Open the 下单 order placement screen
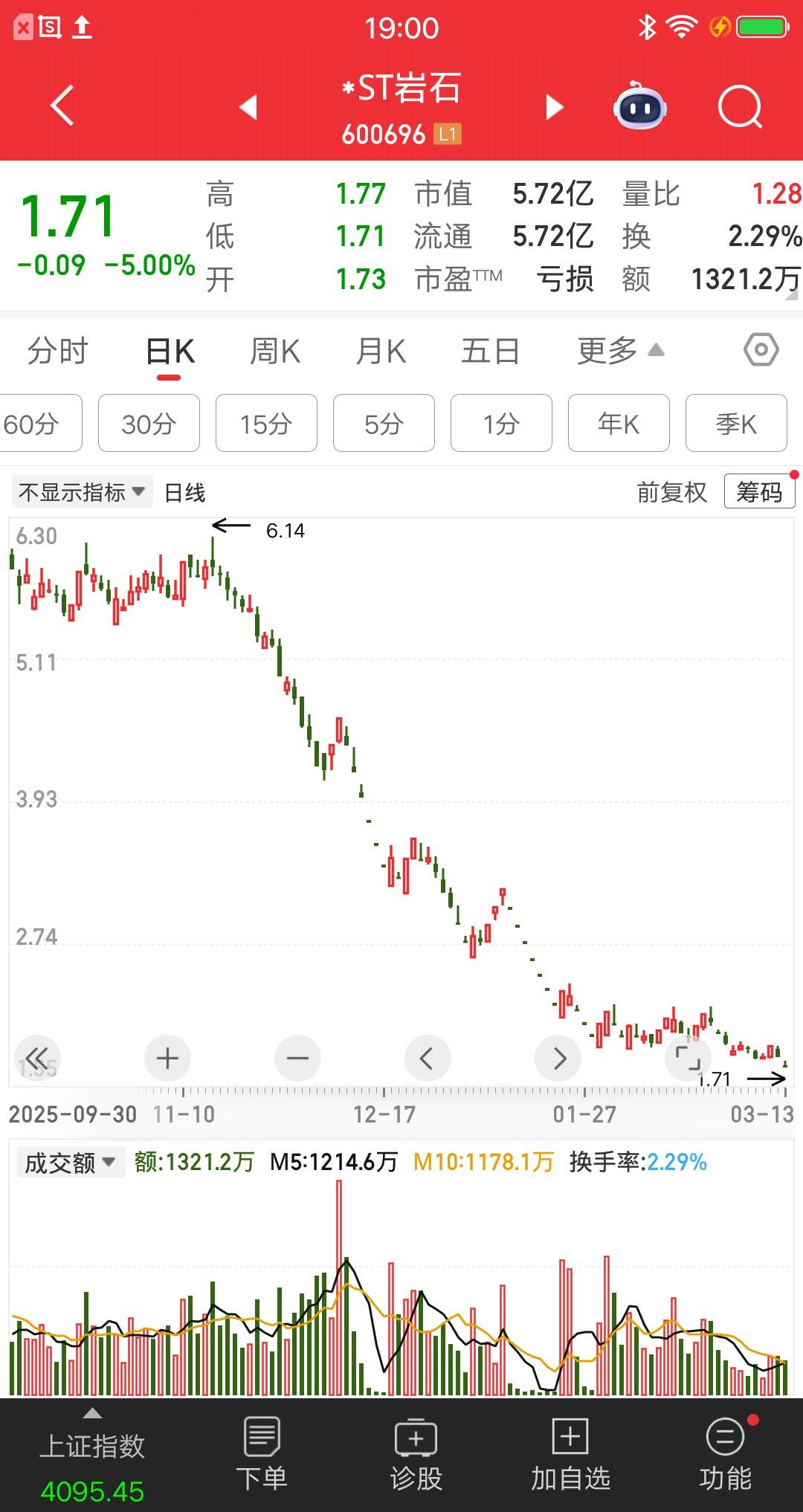Viewport: 803px width, 1512px height. click(x=262, y=1457)
